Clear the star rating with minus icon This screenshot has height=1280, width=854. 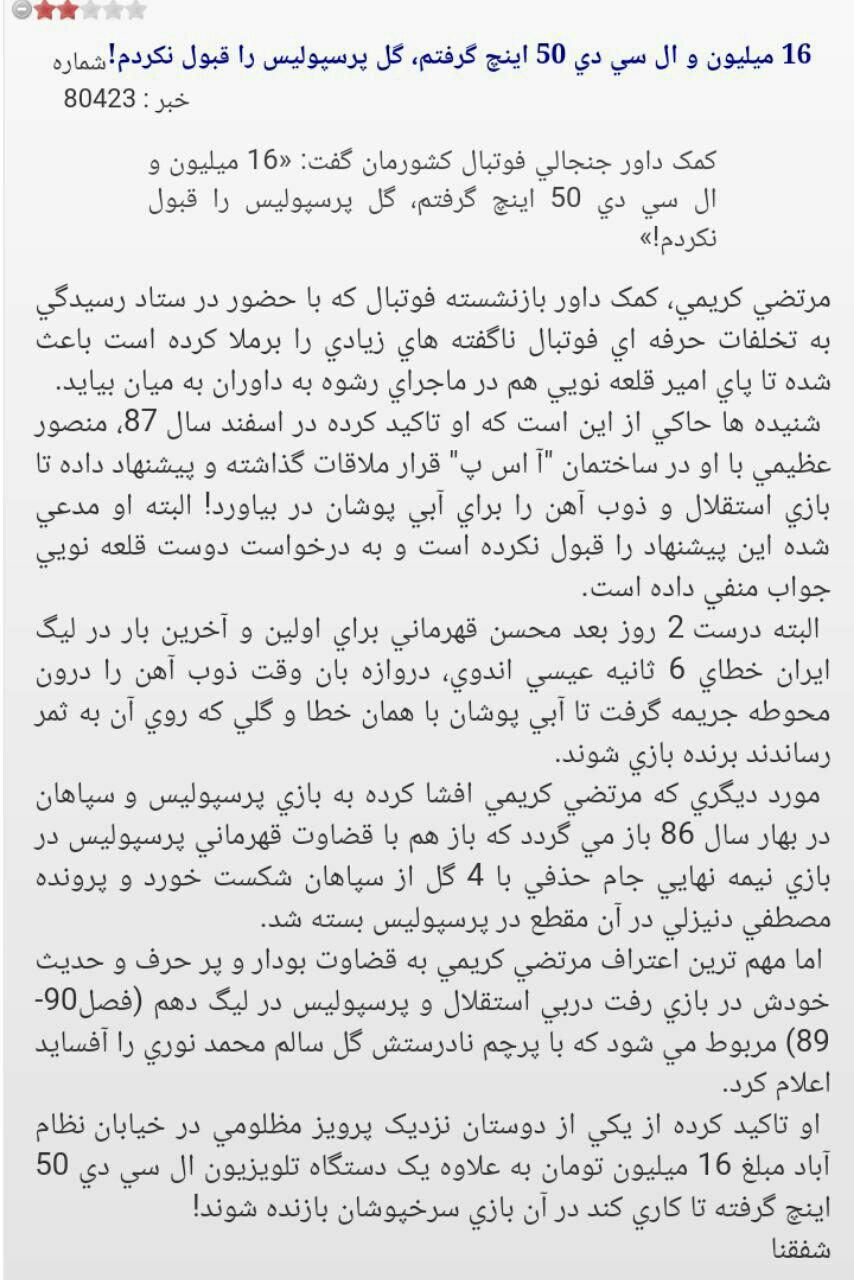tap(22, 9)
